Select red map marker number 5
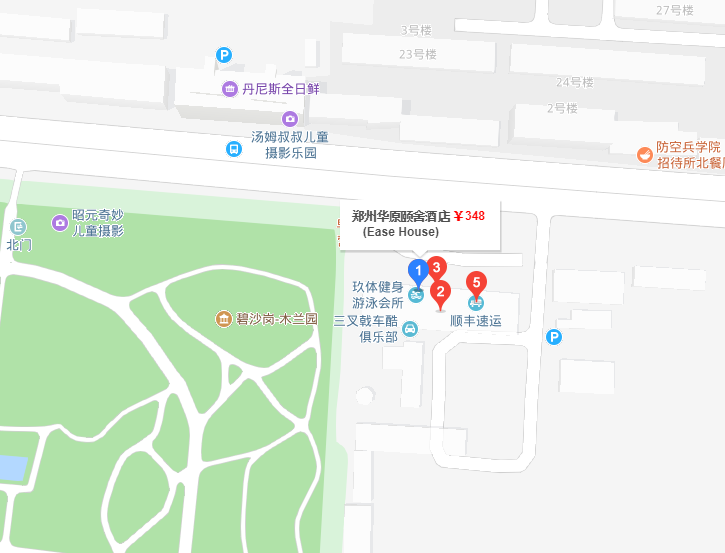Screen dimensions: 725x553 tap(477, 283)
